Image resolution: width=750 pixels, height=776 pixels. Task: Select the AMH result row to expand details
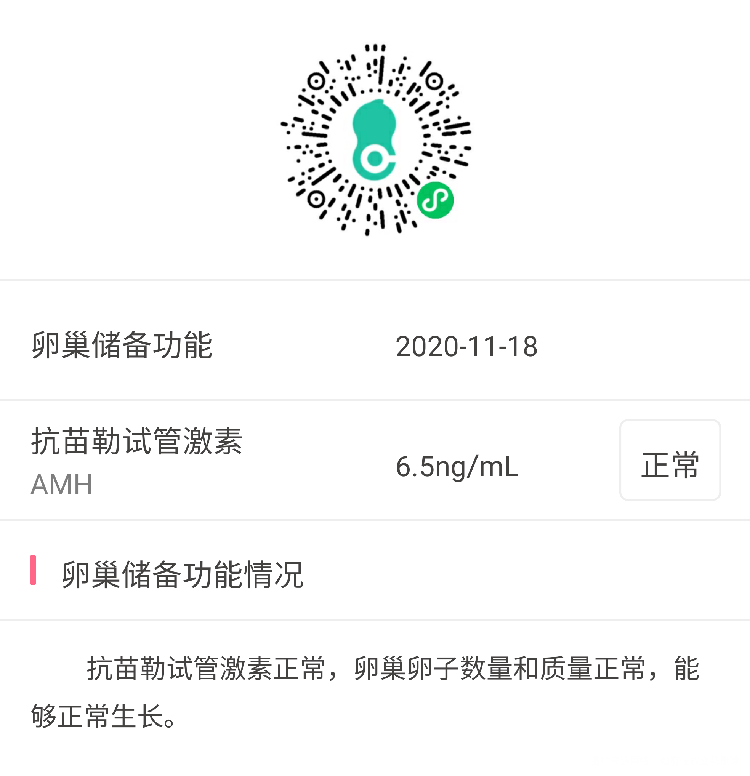coord(375,459)
